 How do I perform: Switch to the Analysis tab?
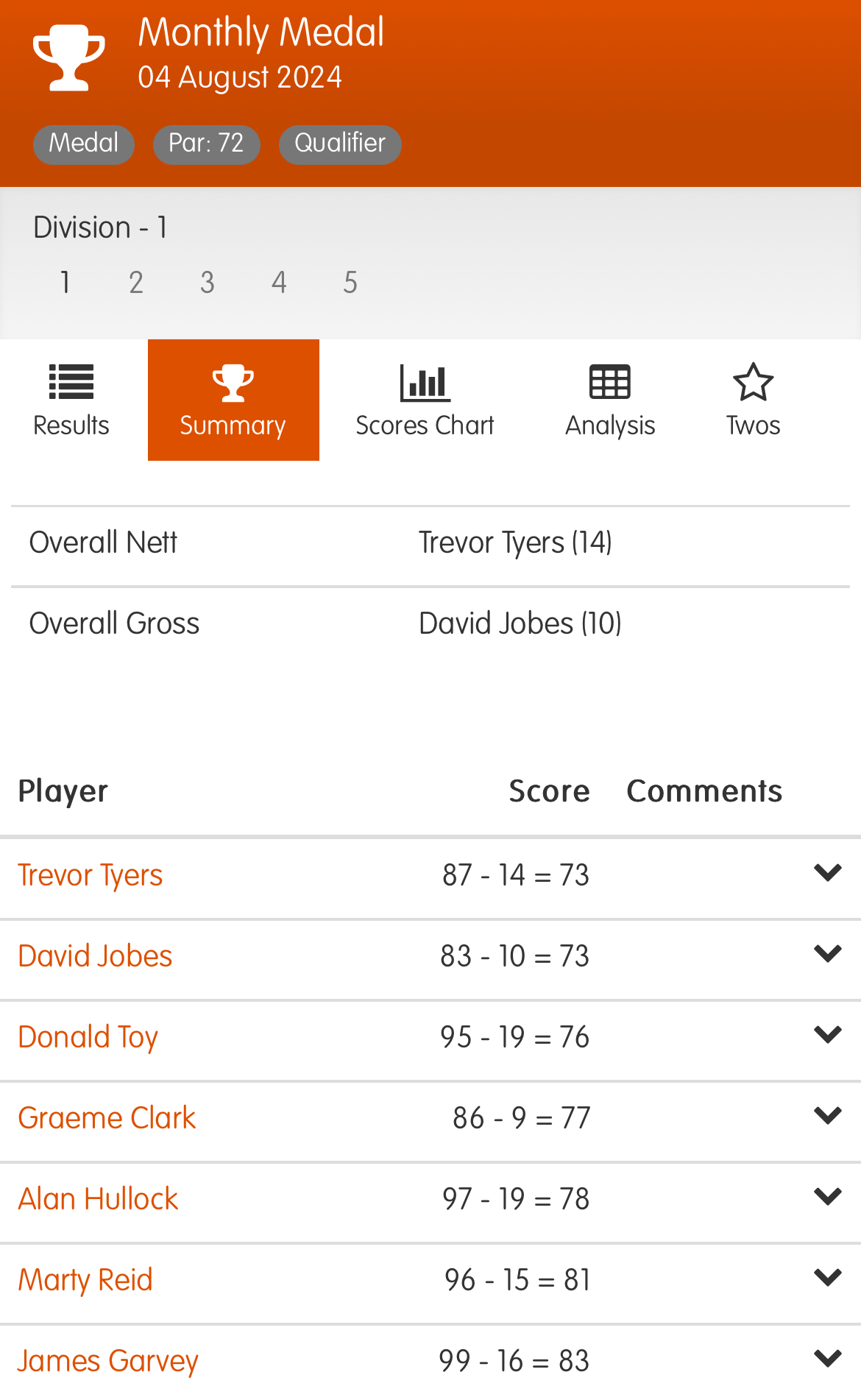tap(610, 400)
